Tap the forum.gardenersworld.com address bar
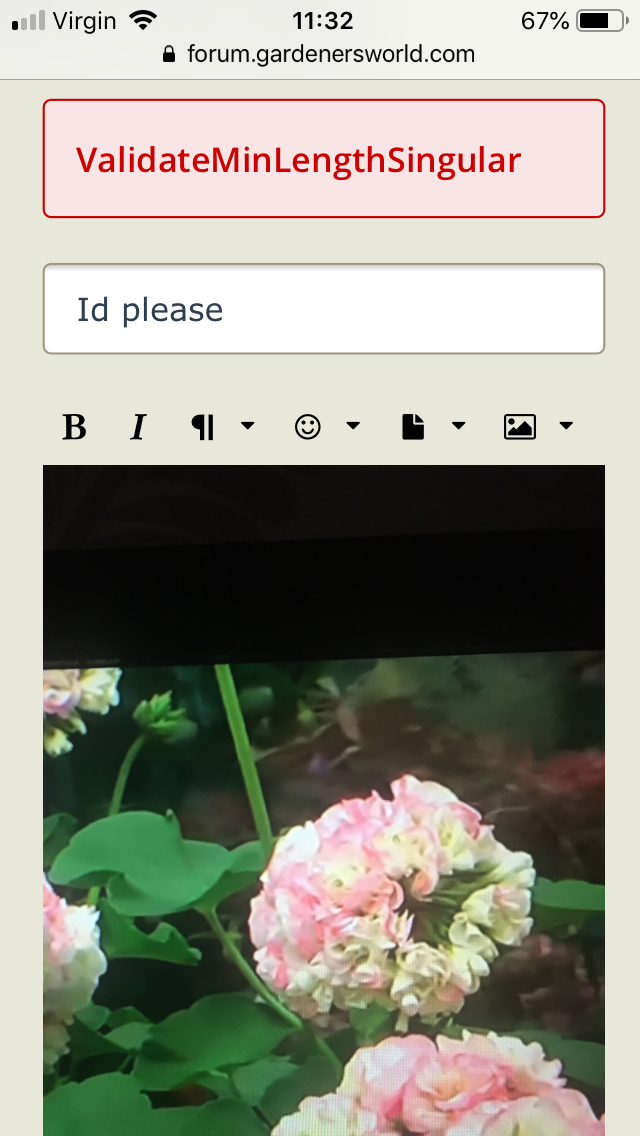 (320, 54)
